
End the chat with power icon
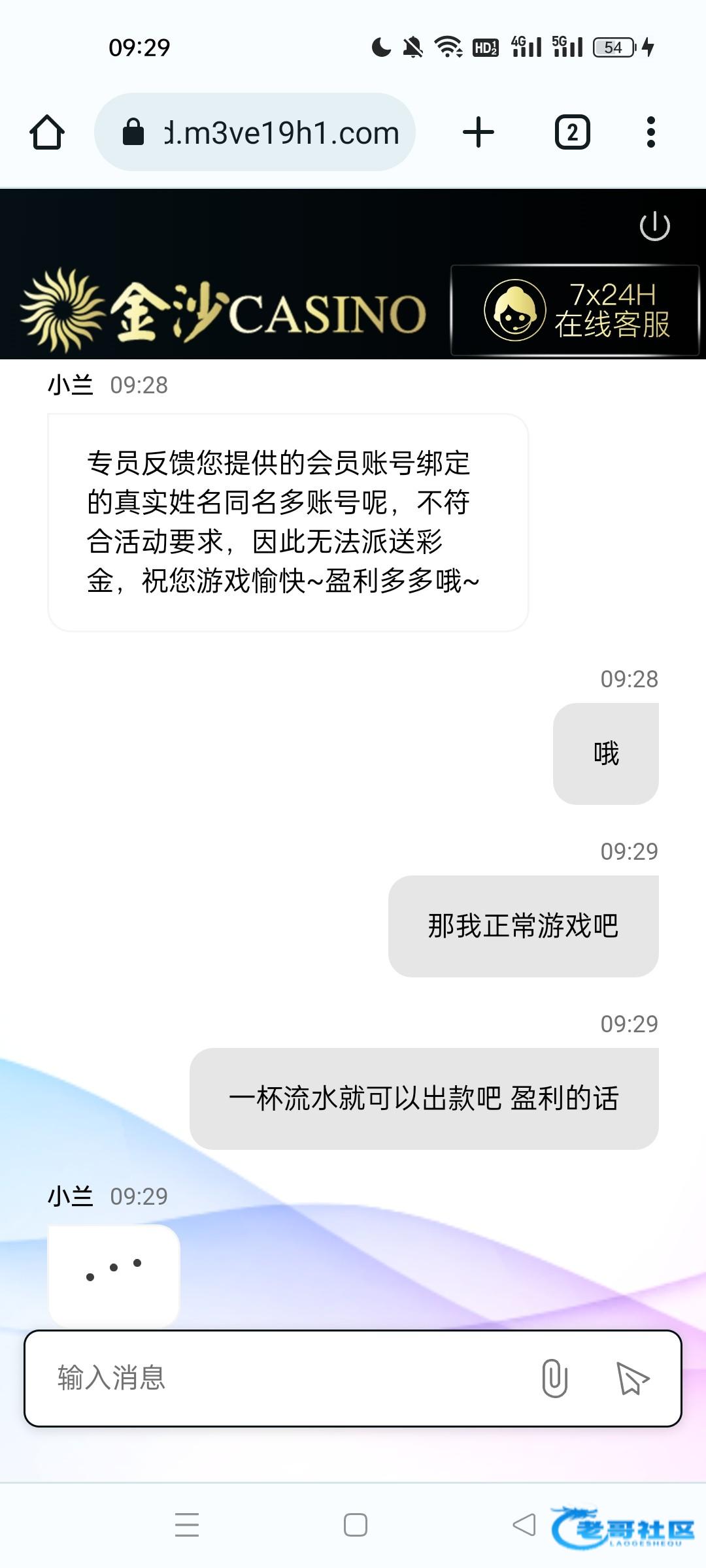pyautogui.click(x=654, y=226)
